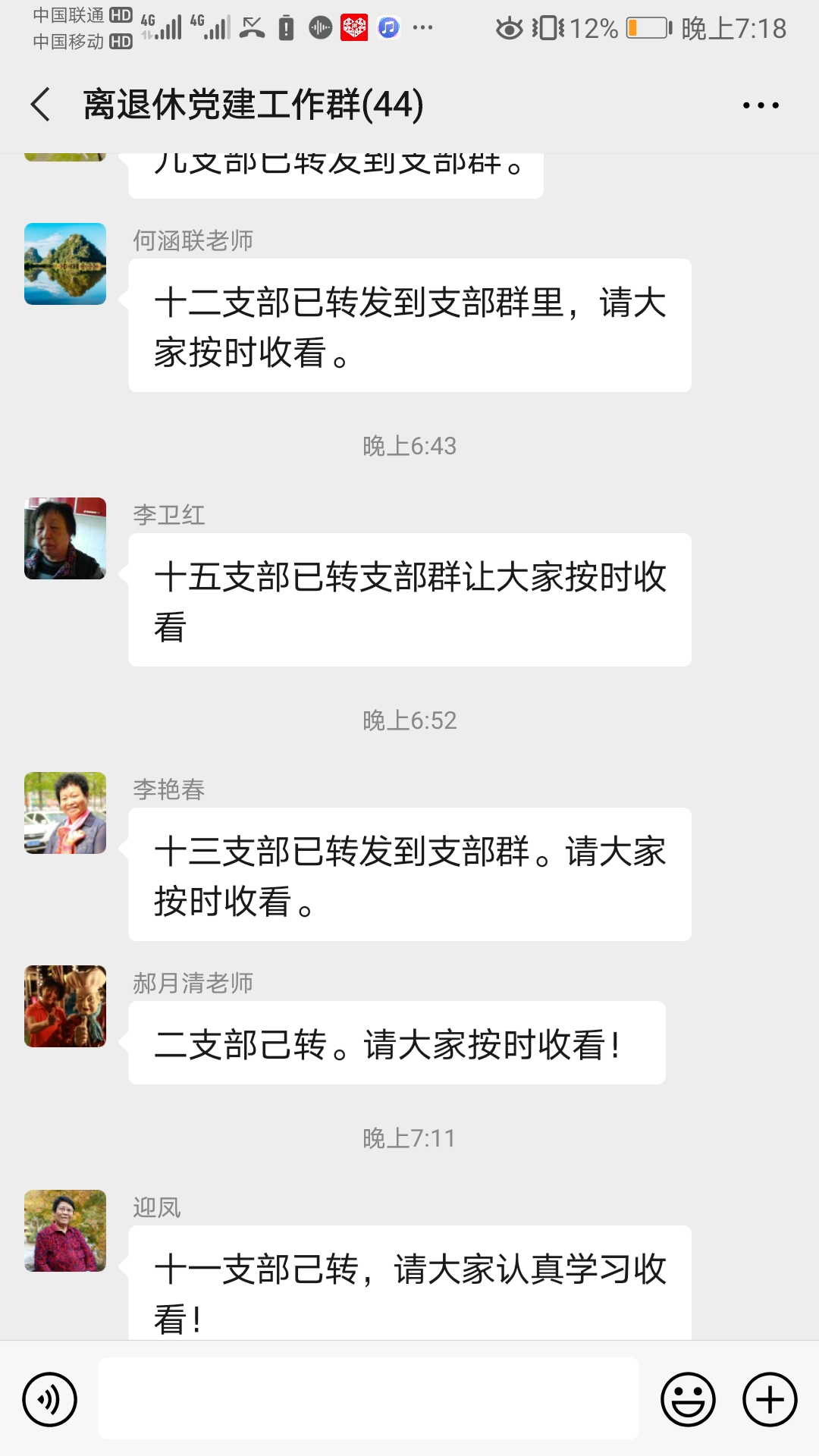The width and height of the screenshot is (819, 1456).
Task: Open the plus attachment menu
Action: [770, 1399]
